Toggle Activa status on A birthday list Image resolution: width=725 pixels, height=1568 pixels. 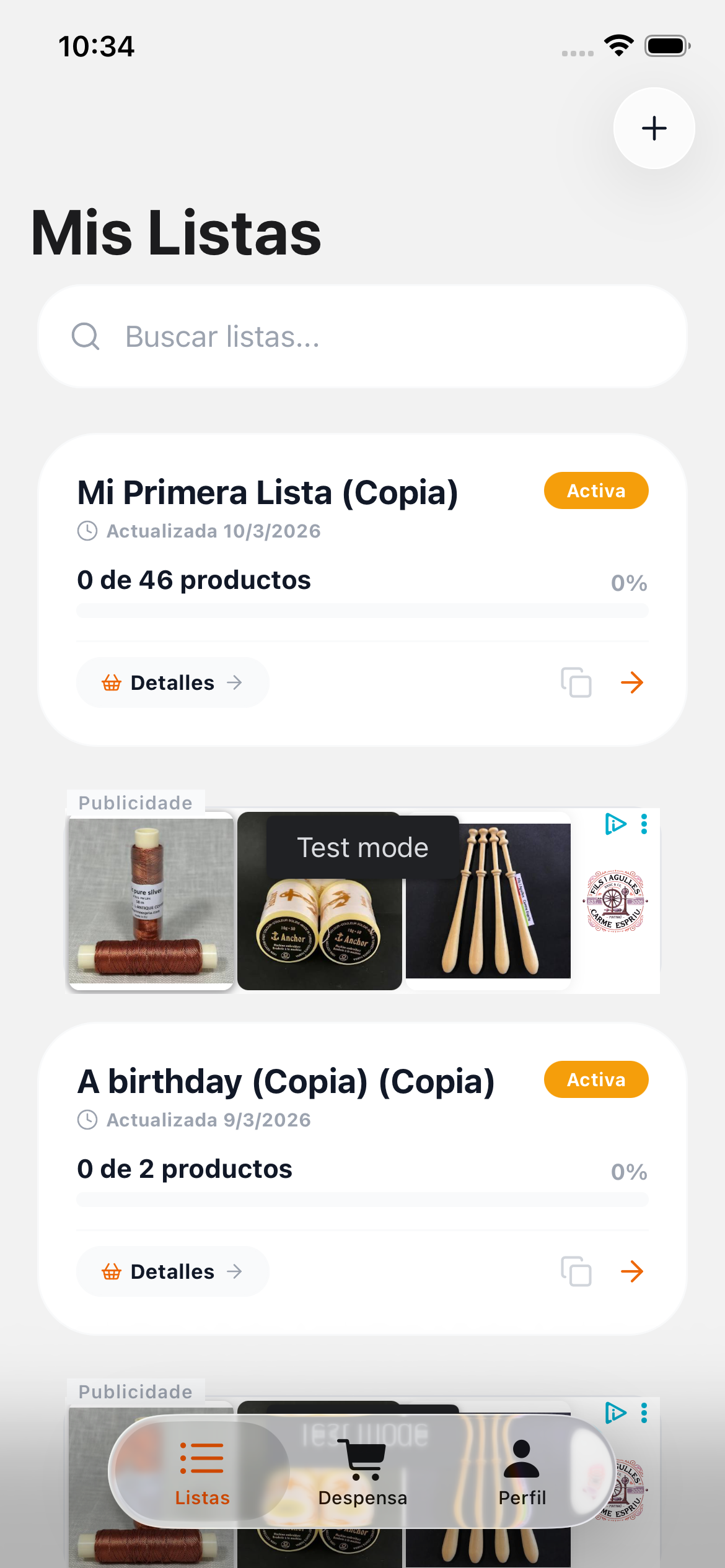coord(595,1079)
